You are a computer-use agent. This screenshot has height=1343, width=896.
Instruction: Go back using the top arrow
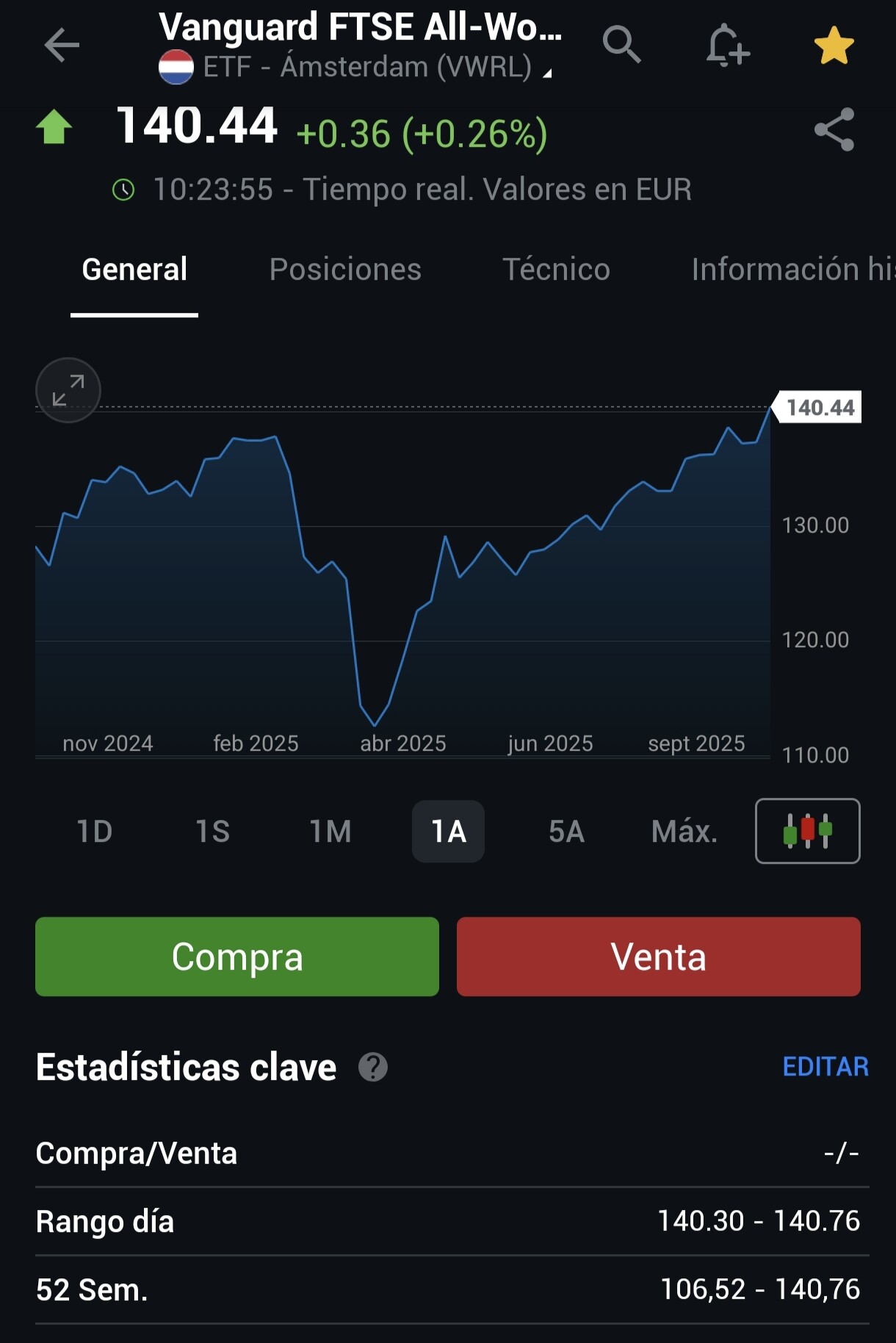coord(62,46)
